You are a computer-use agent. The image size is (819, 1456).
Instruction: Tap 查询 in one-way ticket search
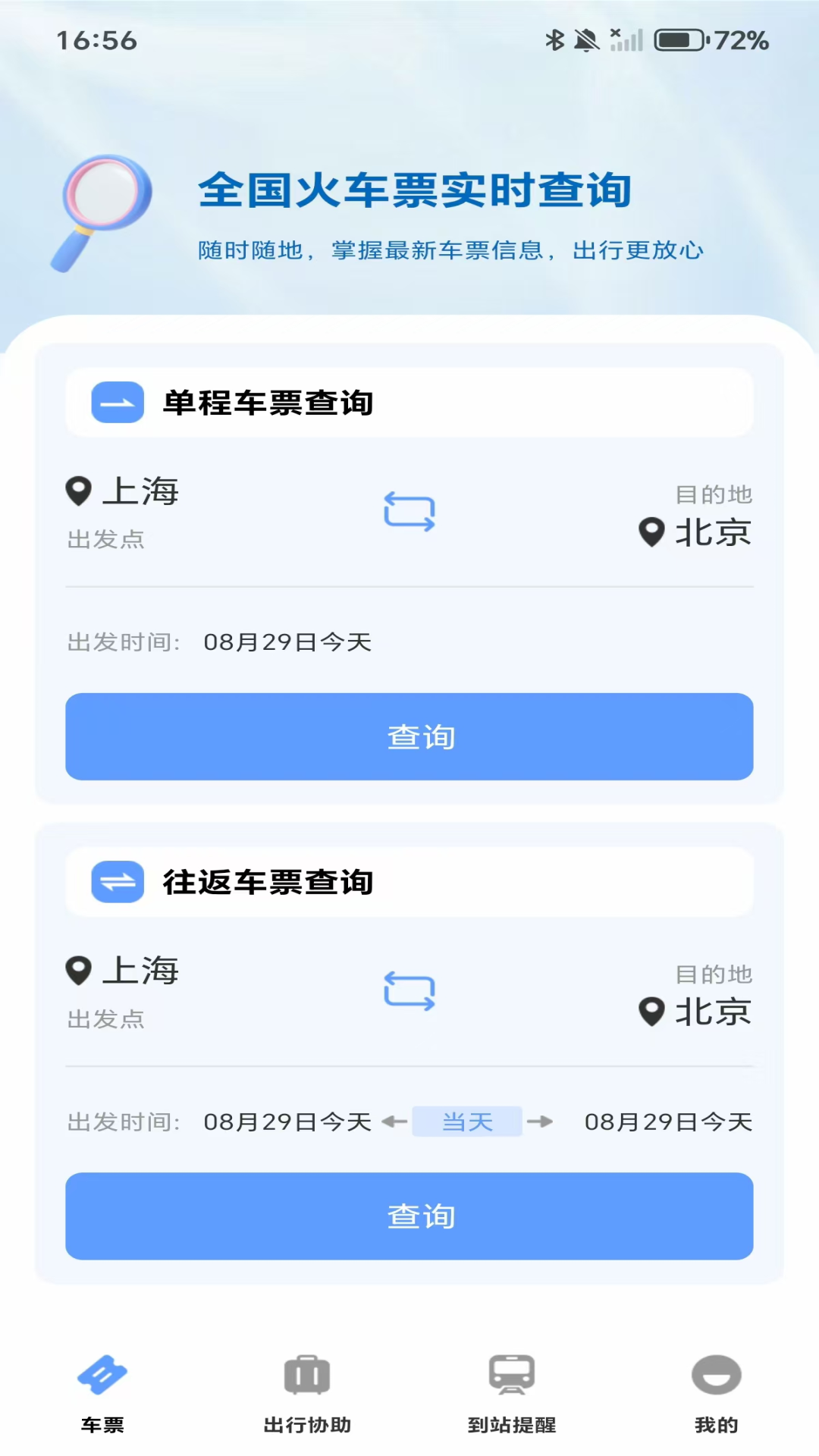[x=409, y=735]
